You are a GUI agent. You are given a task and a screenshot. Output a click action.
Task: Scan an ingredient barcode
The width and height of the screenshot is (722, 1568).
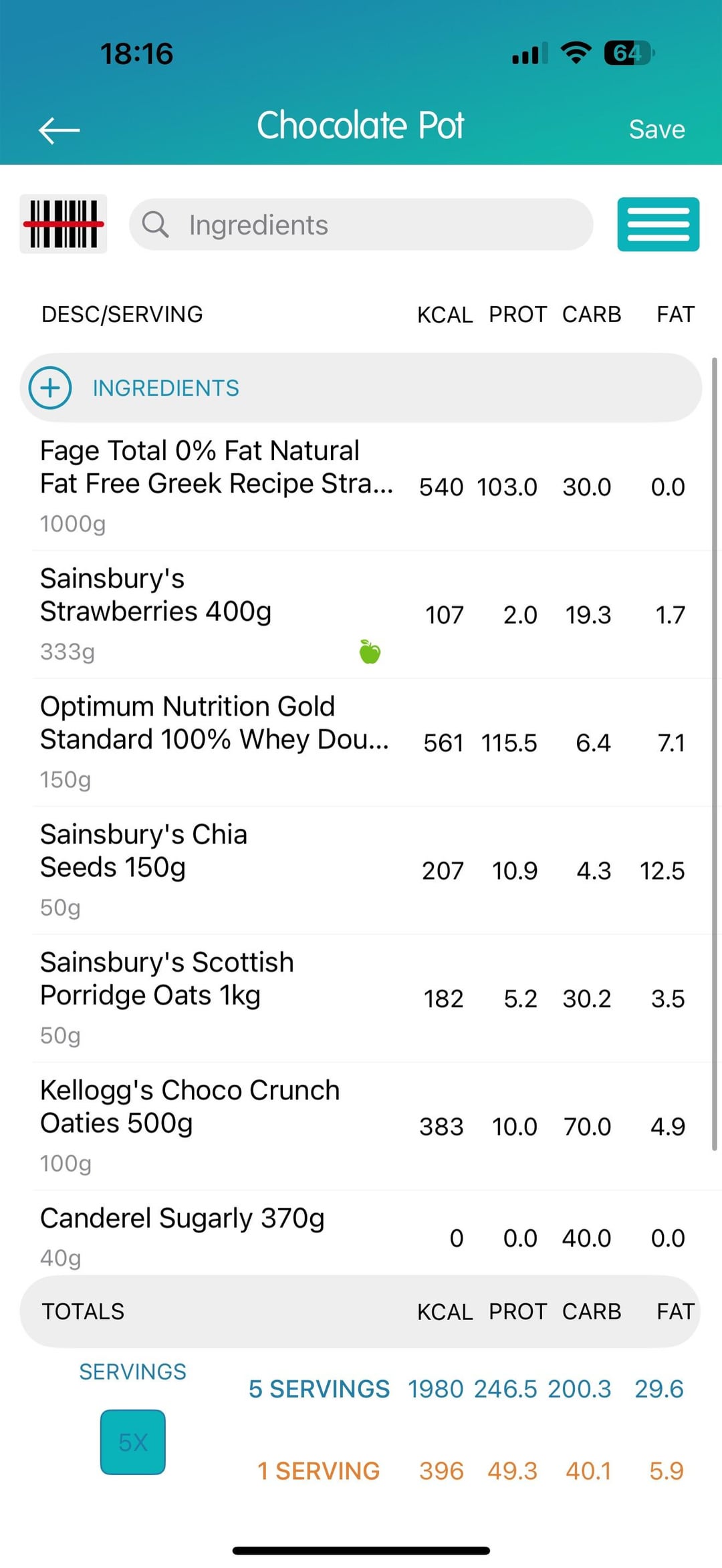point(64,225)
